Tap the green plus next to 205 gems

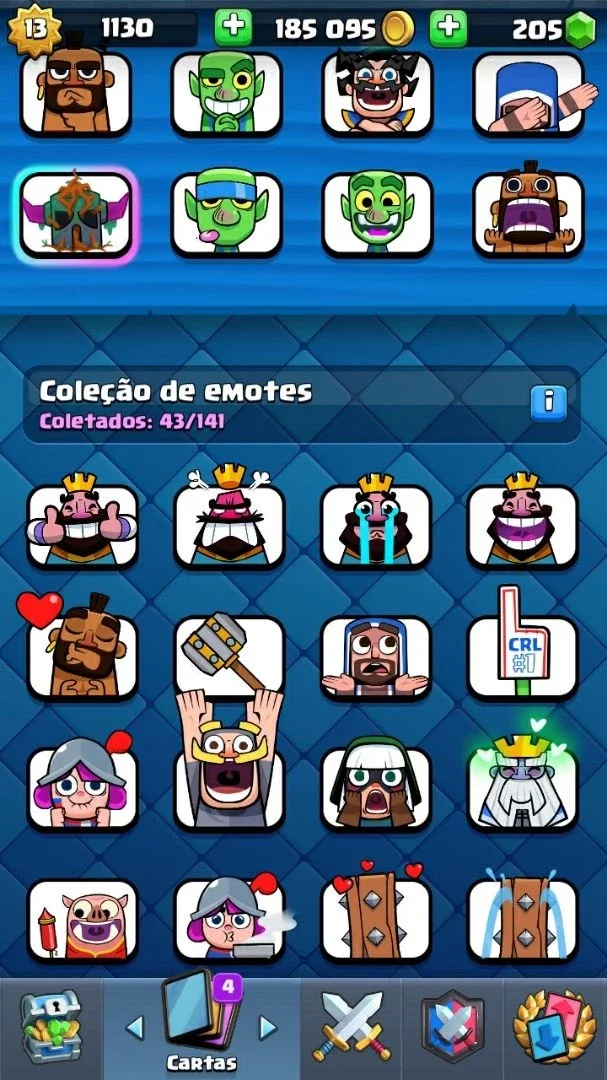(x=448, y=28)
